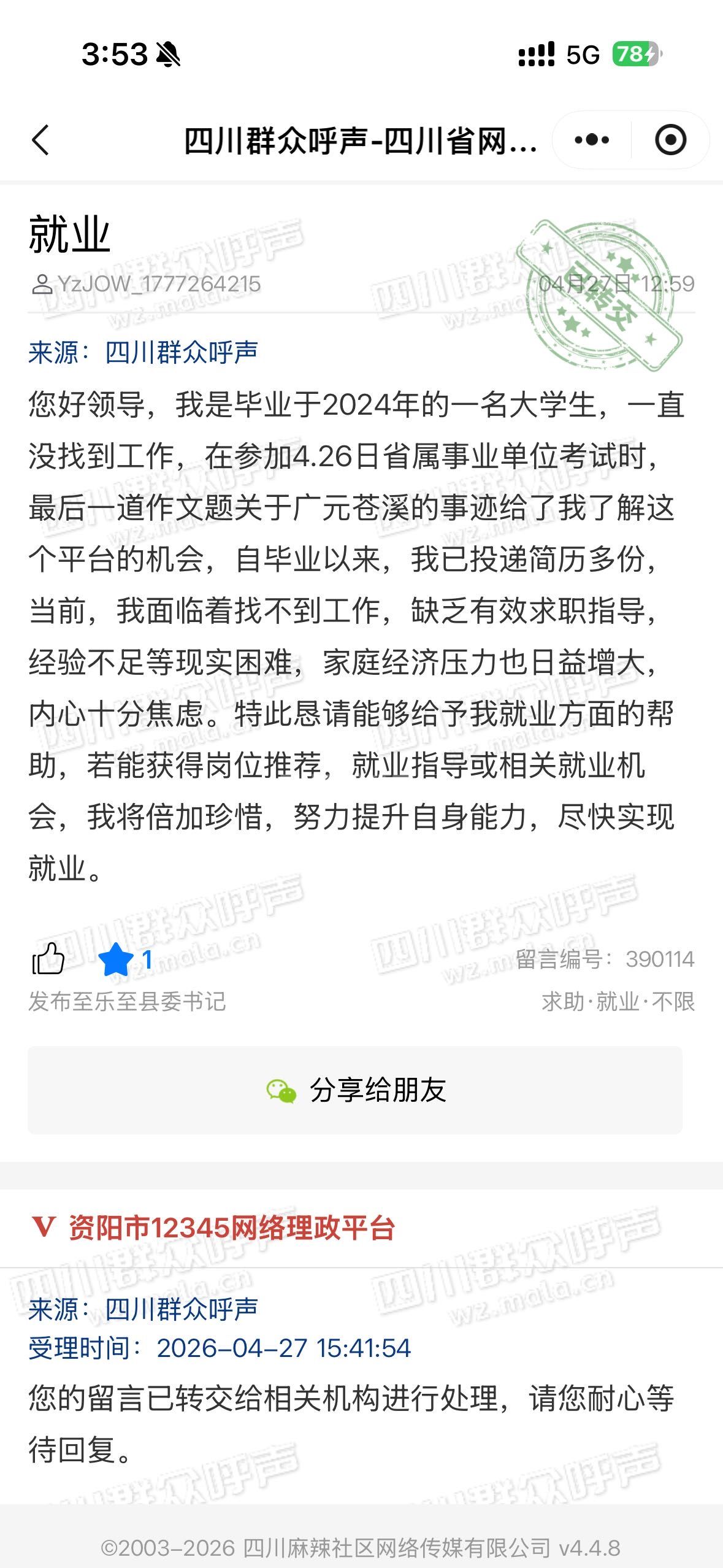Go back using the top arrow
The height and width of the screenshot is (1568, 723).
(40, 140)
